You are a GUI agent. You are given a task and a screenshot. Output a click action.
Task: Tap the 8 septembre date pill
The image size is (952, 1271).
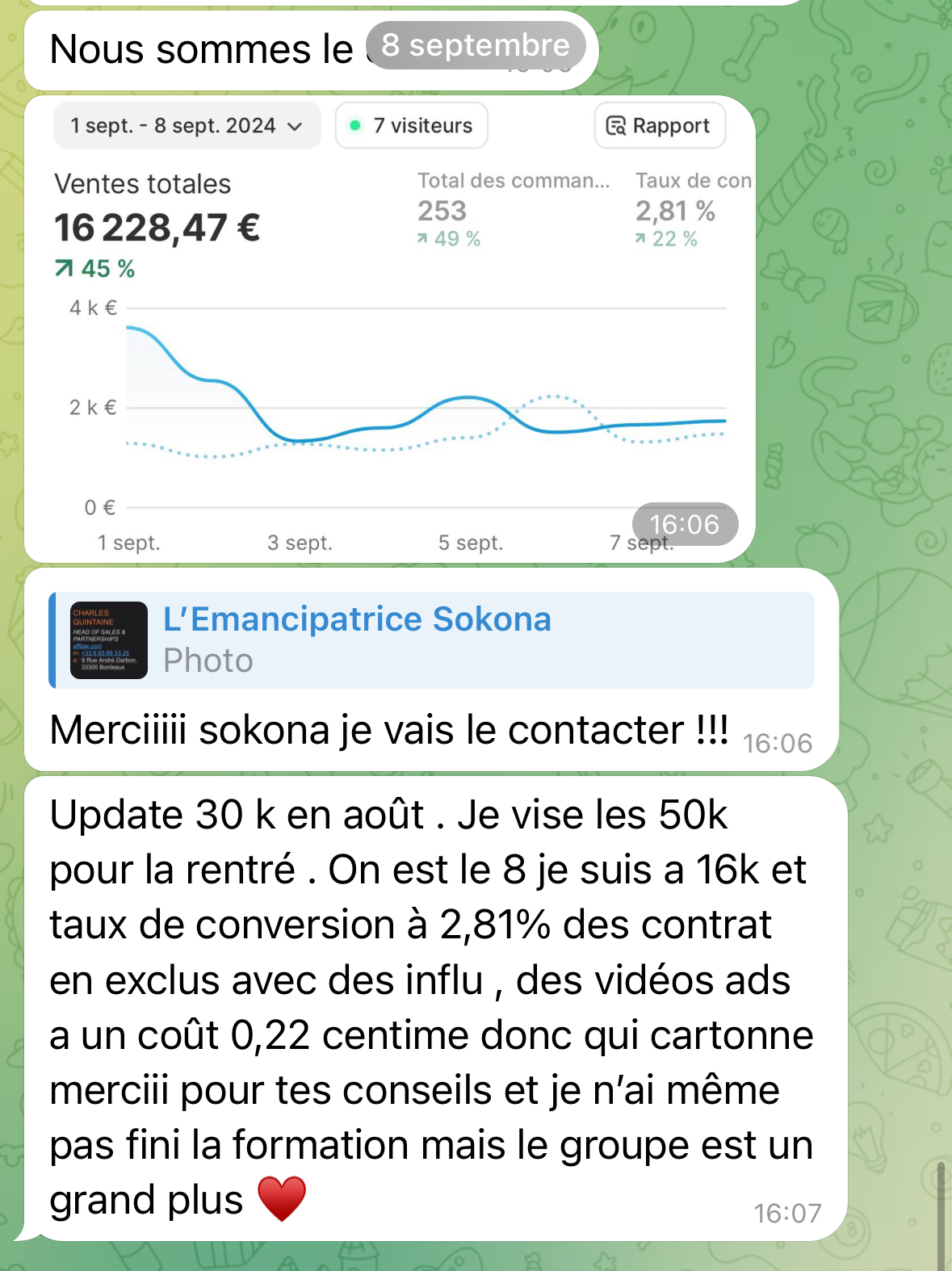click(475, 45)
